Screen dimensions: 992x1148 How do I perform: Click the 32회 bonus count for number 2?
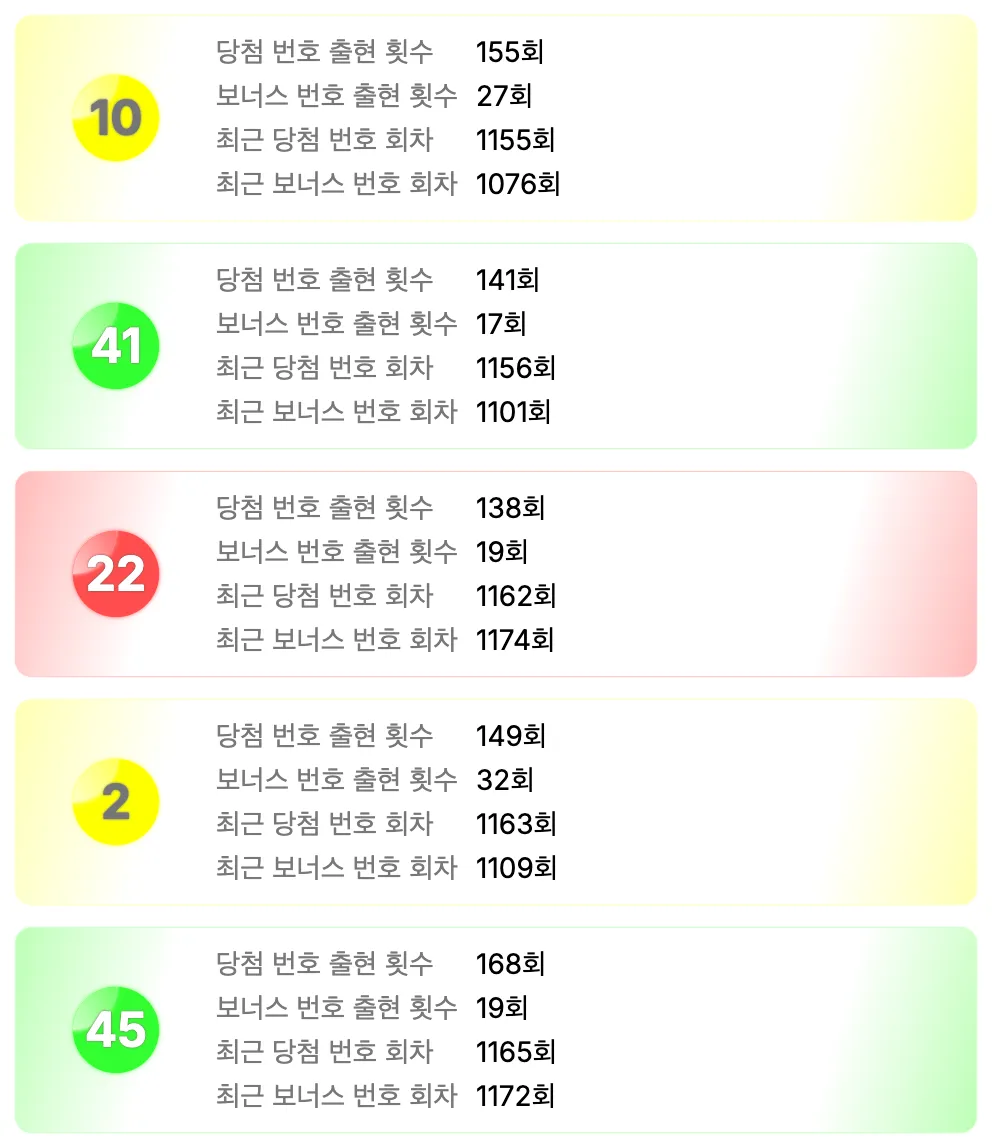[x=505, y=780]
